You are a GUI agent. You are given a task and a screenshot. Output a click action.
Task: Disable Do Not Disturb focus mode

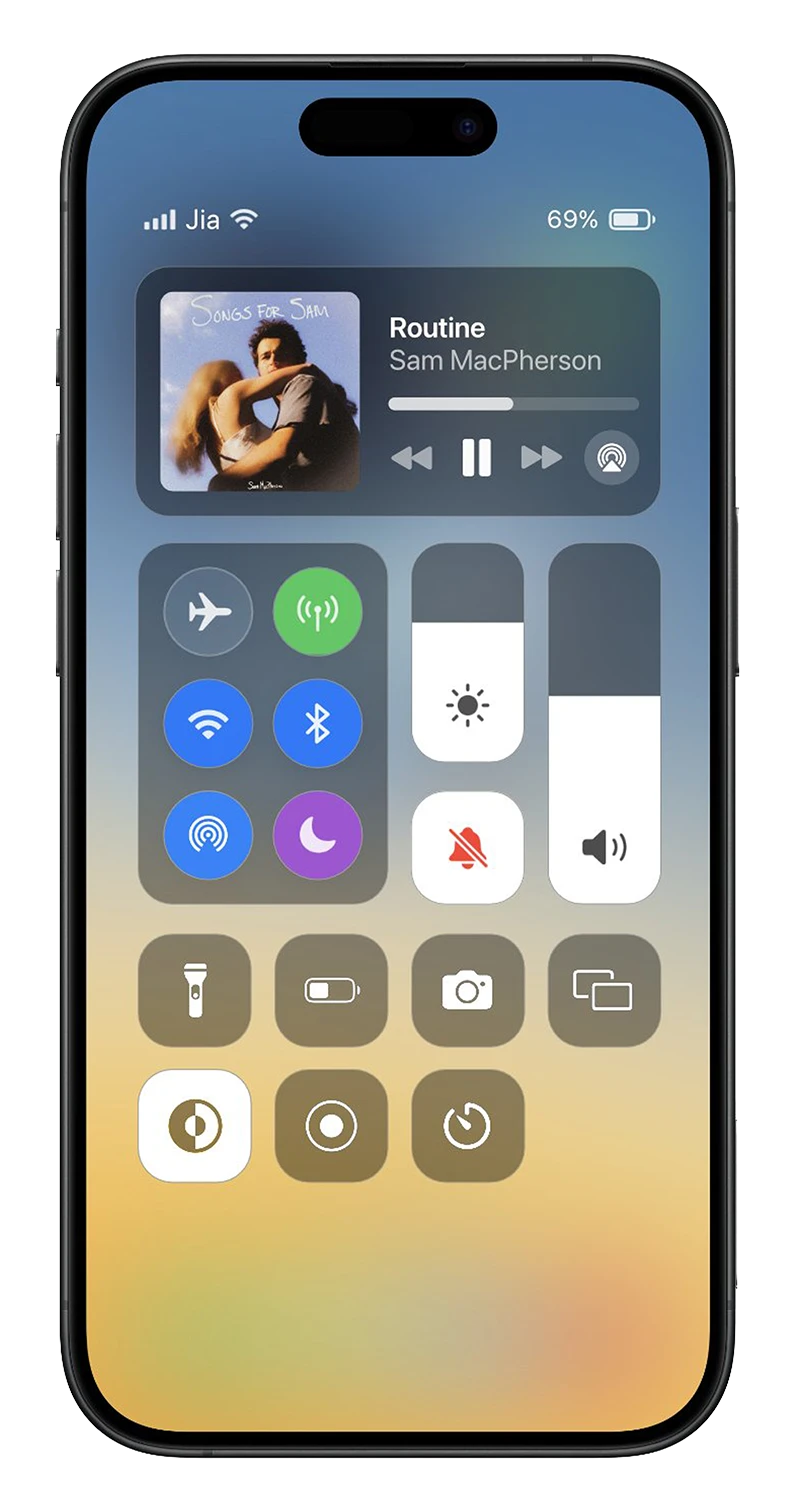coord(318,834)
